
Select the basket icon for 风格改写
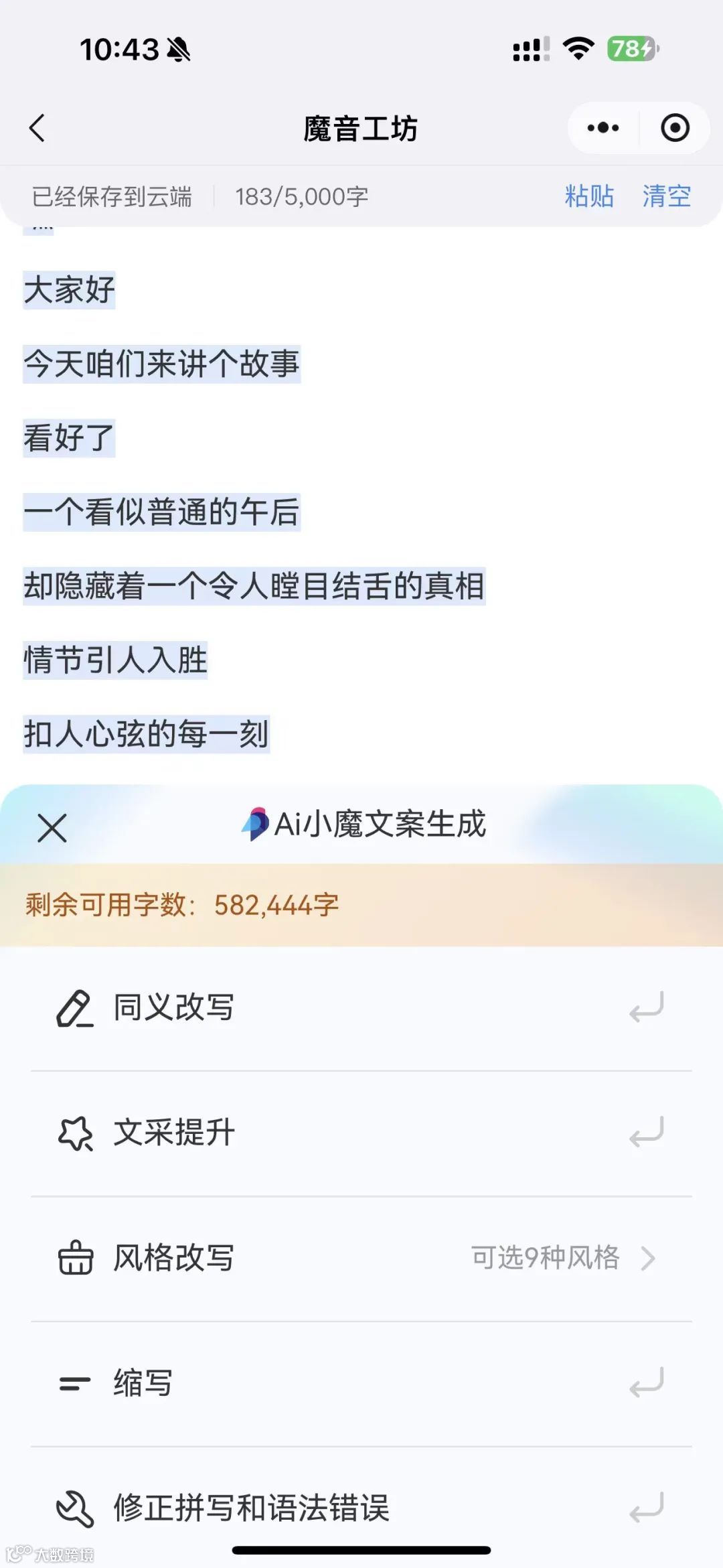click(76, 1257)
